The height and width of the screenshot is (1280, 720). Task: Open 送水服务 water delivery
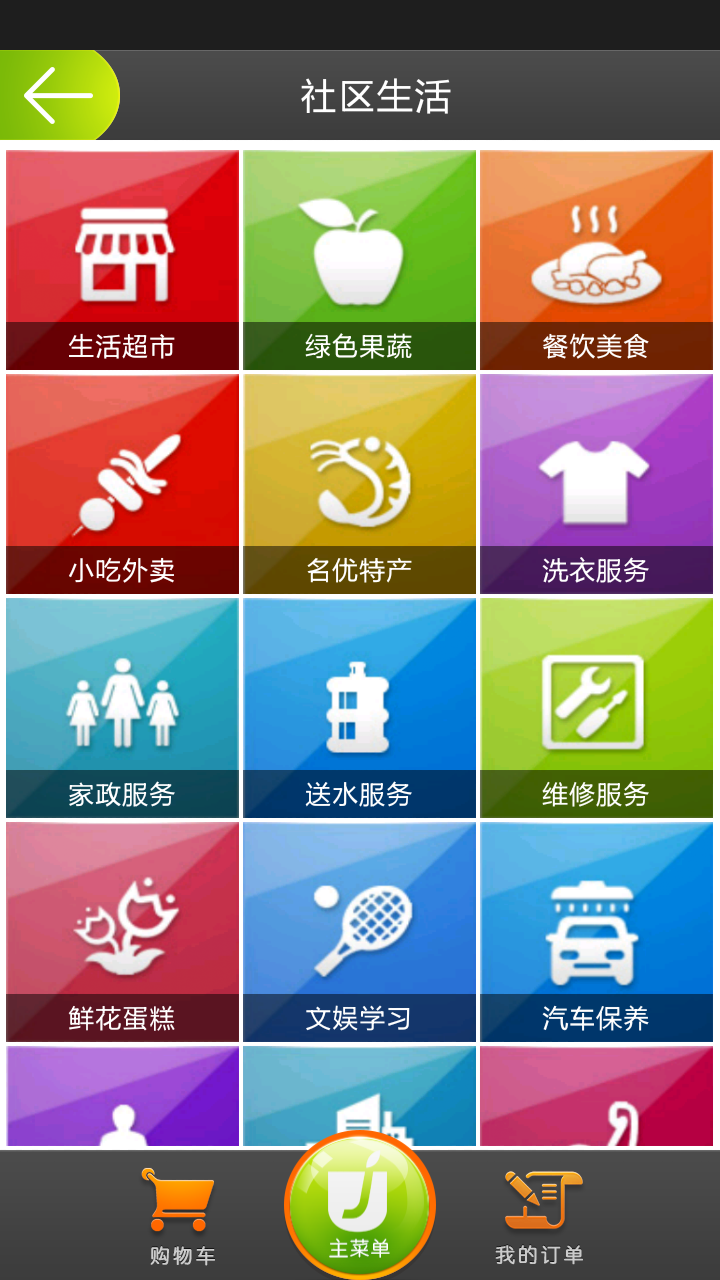tap(359, 708)
